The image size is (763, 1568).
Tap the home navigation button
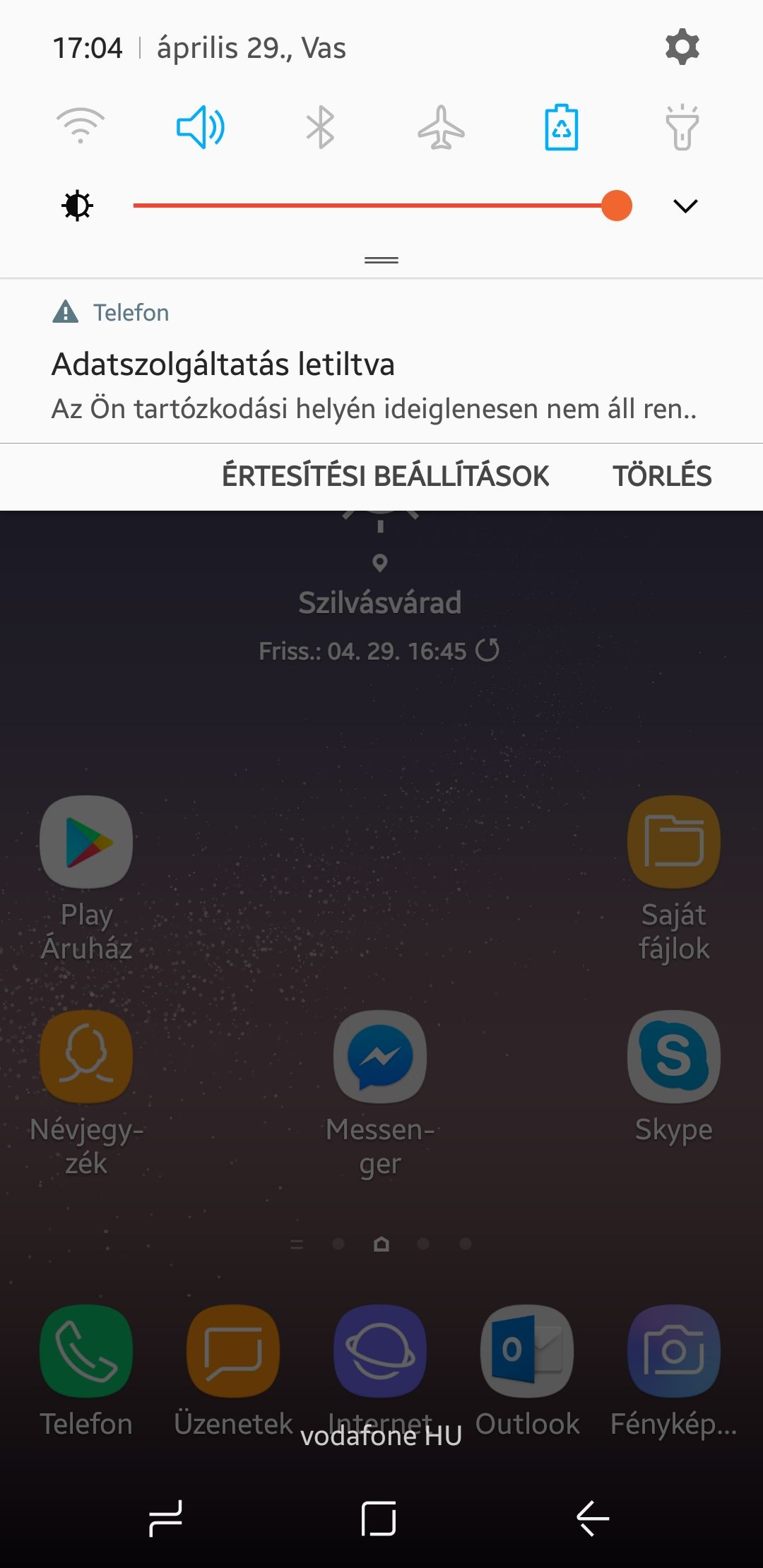[379, 1519]
